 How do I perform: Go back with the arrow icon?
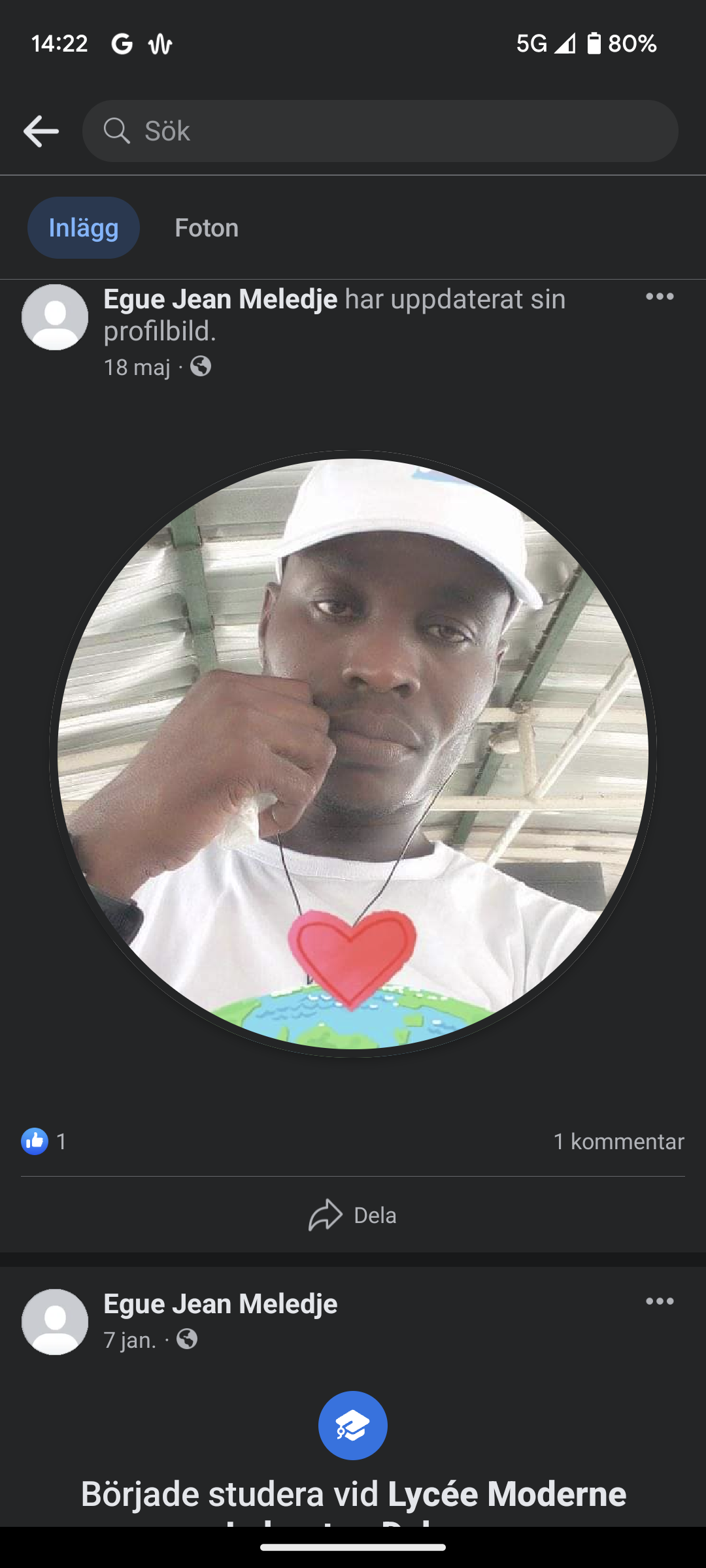[41, 131]
